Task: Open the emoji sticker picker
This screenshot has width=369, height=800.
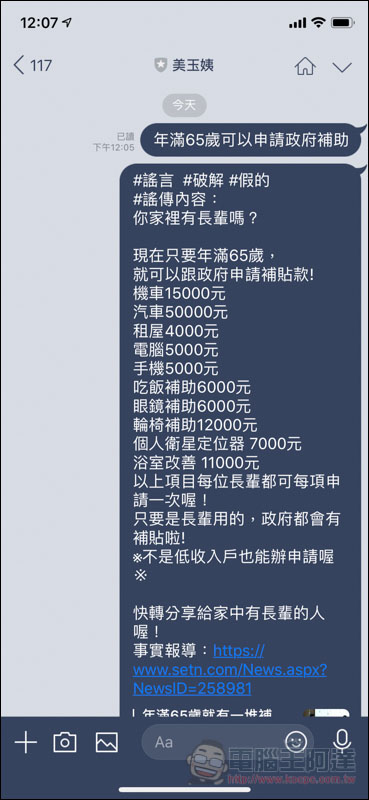Action: (297, 741)
